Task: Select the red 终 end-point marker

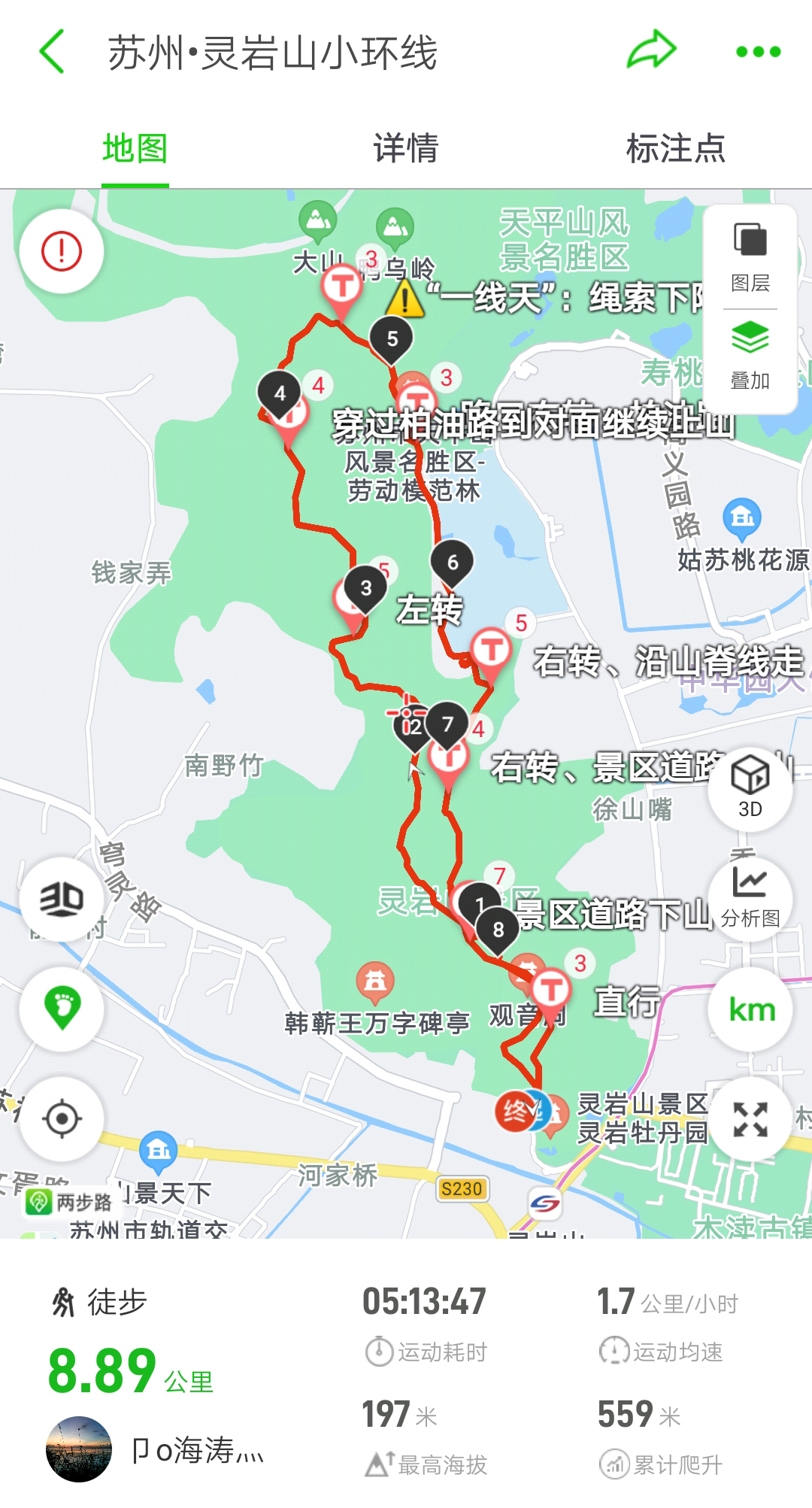Action: (515, 1111)
